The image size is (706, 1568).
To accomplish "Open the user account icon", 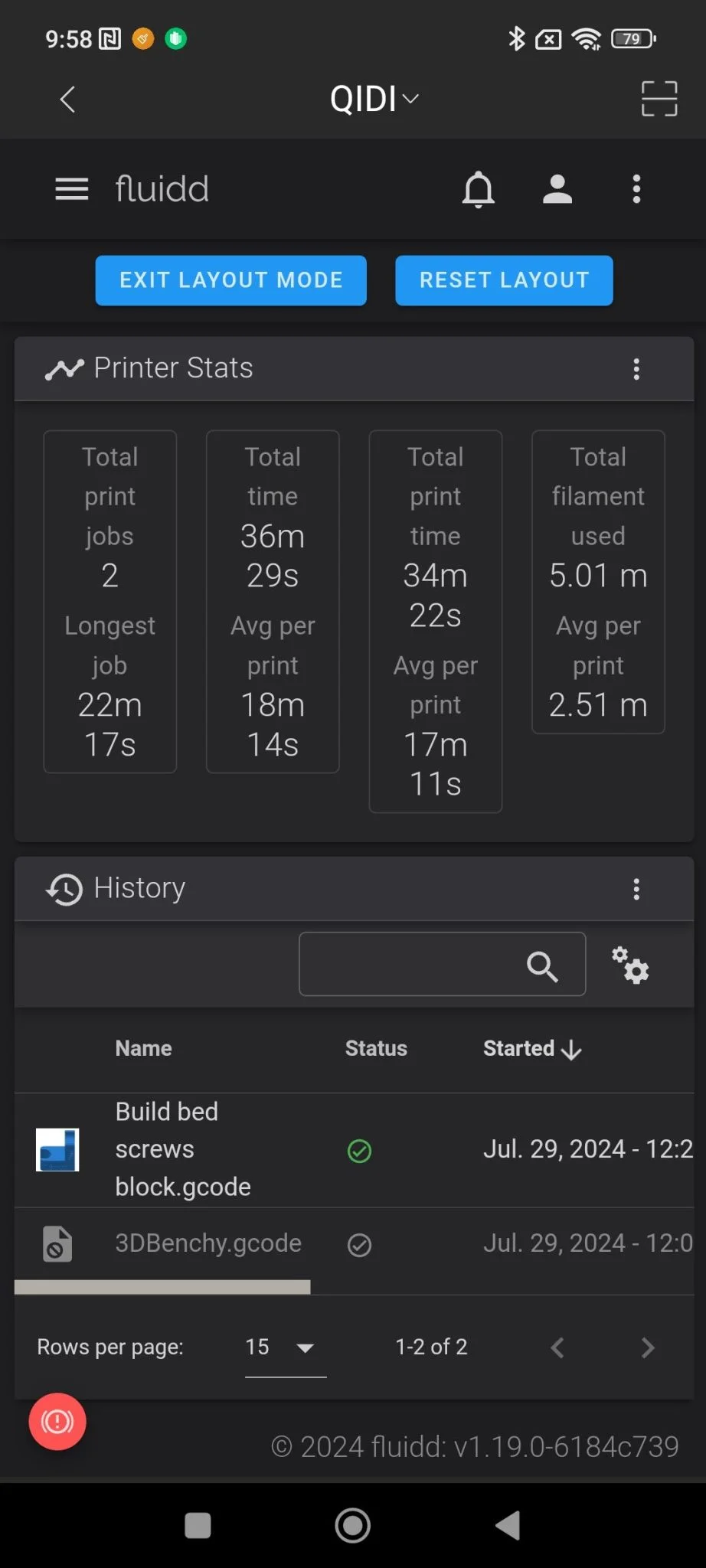I will [557, 189].
